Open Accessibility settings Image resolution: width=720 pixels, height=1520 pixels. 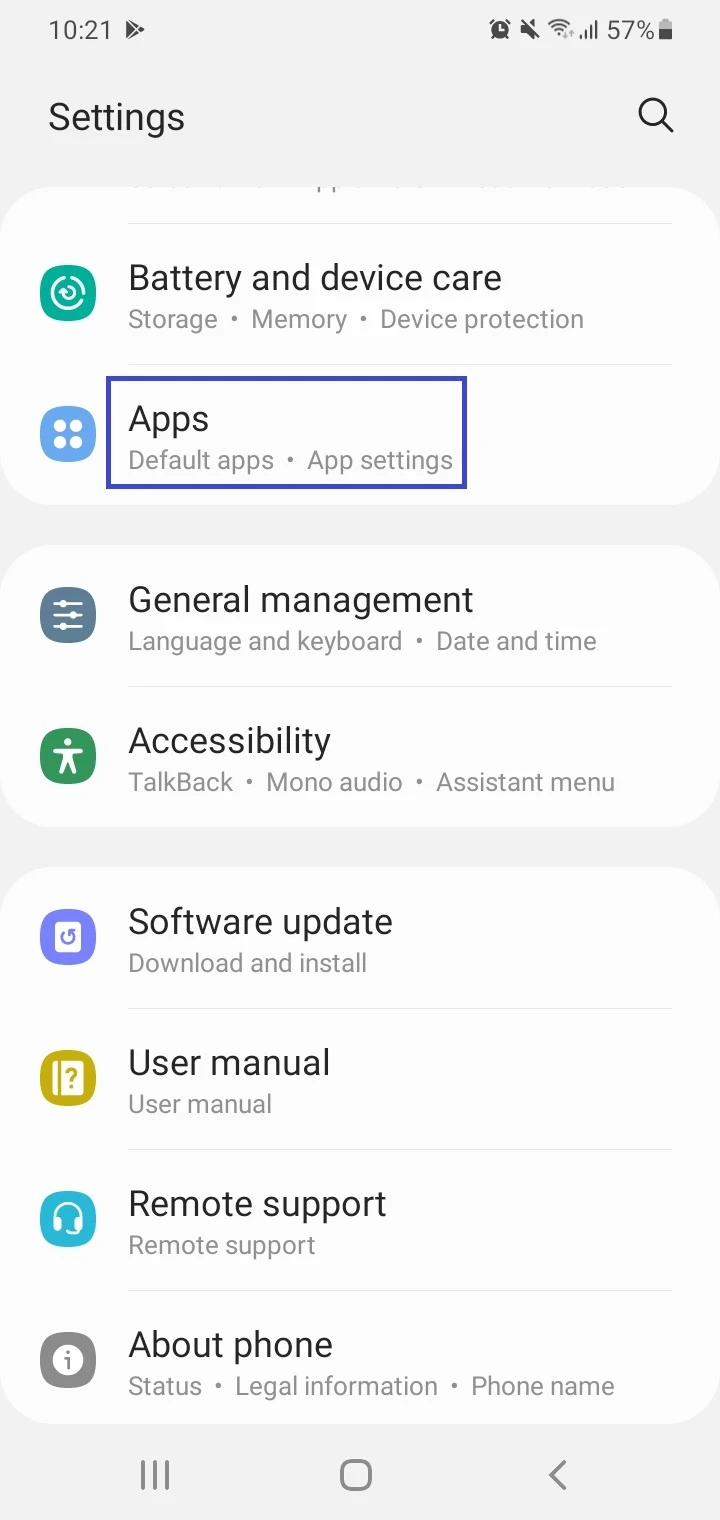(x=360, y=757)
